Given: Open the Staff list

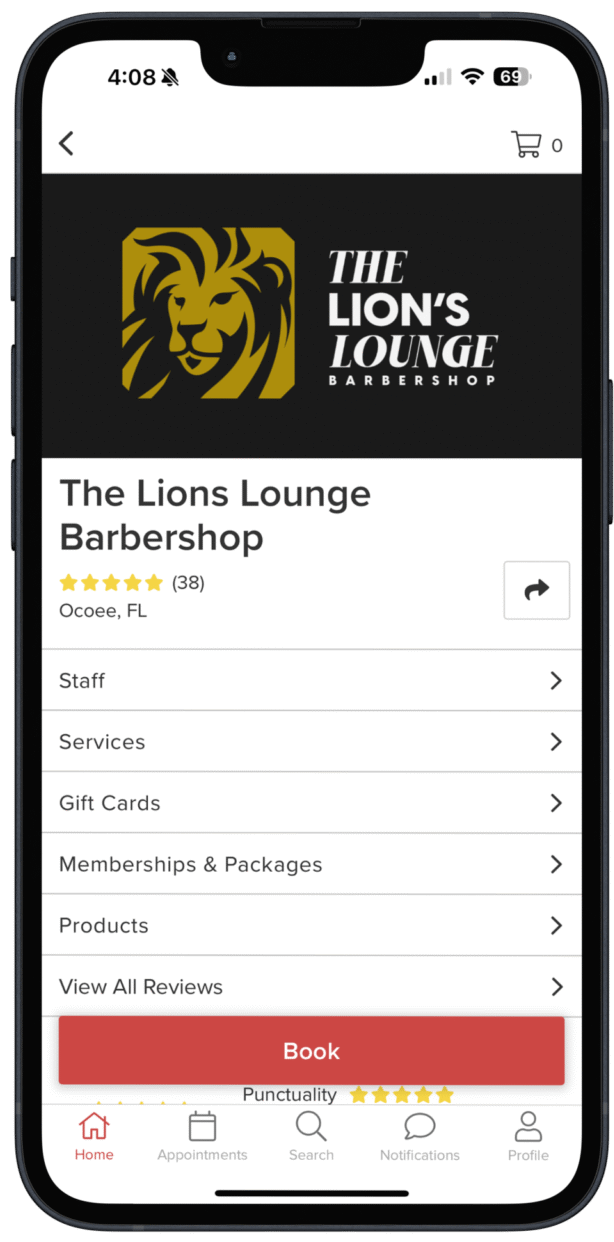Looking at the screenshot, I should pos(311,681).
